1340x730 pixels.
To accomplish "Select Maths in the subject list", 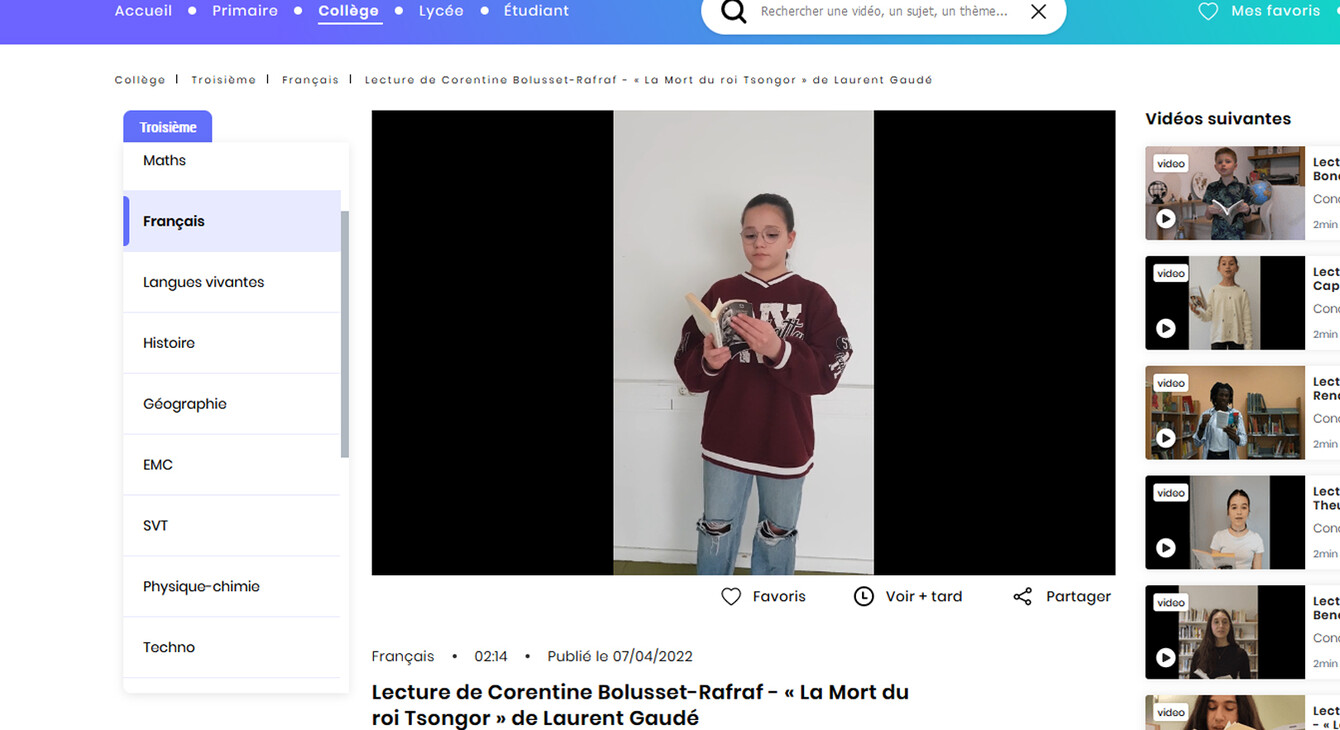I will coord(165,161).
